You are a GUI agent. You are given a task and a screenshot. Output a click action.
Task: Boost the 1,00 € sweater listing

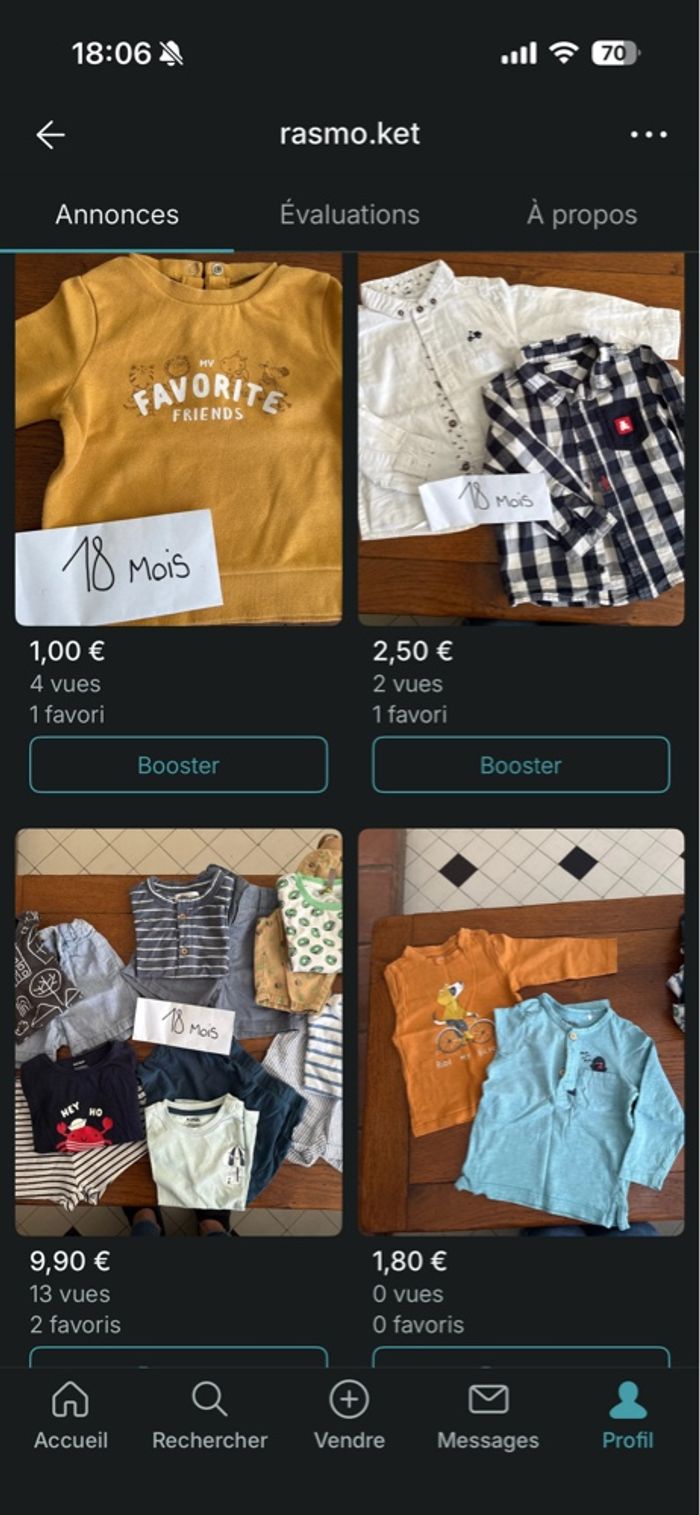[x=178, y=765]
